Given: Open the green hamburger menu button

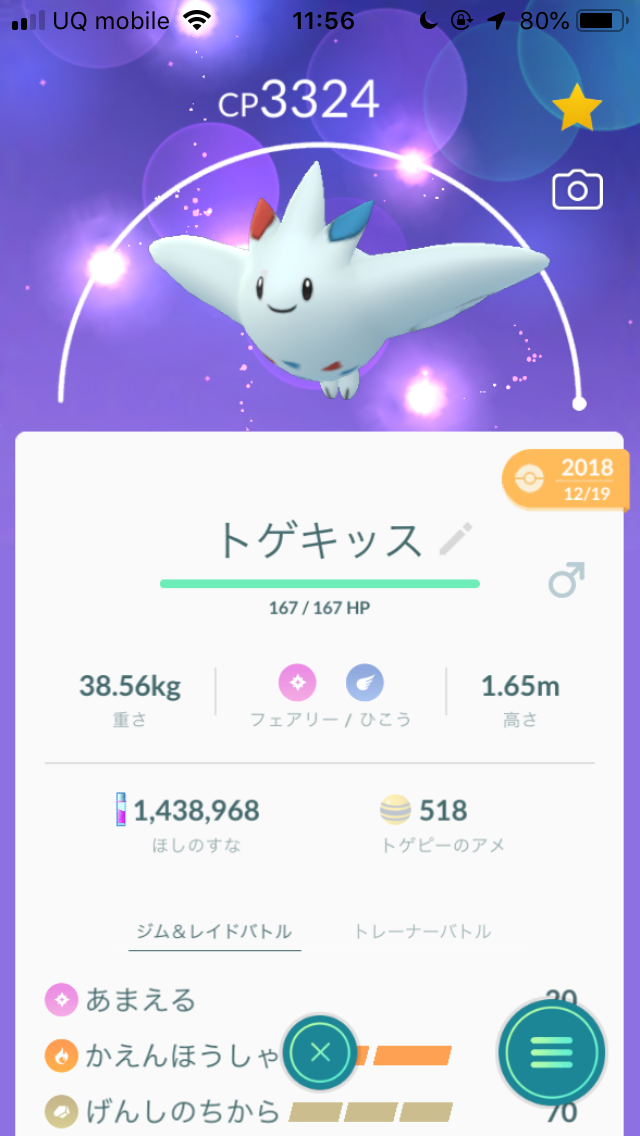Looking at the screenshot, I should [x=551, y=1051].
